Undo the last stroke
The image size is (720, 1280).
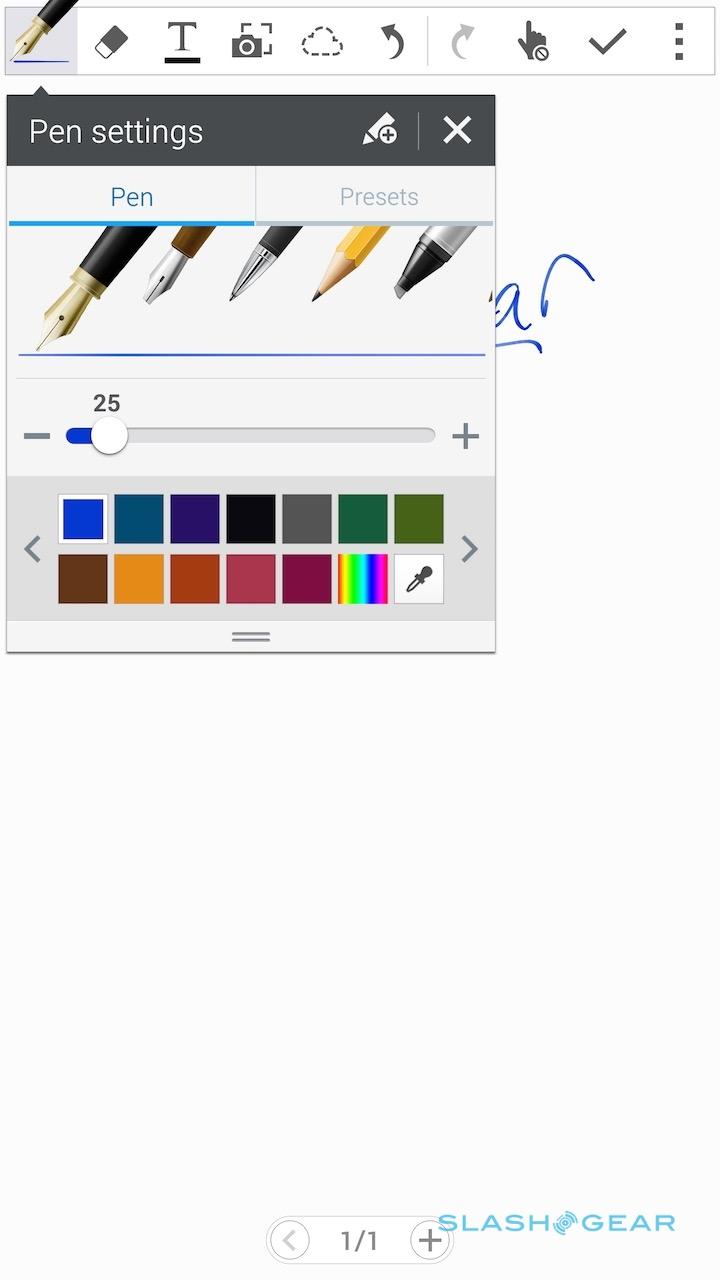pyautogui.click(x=392, y=41)
